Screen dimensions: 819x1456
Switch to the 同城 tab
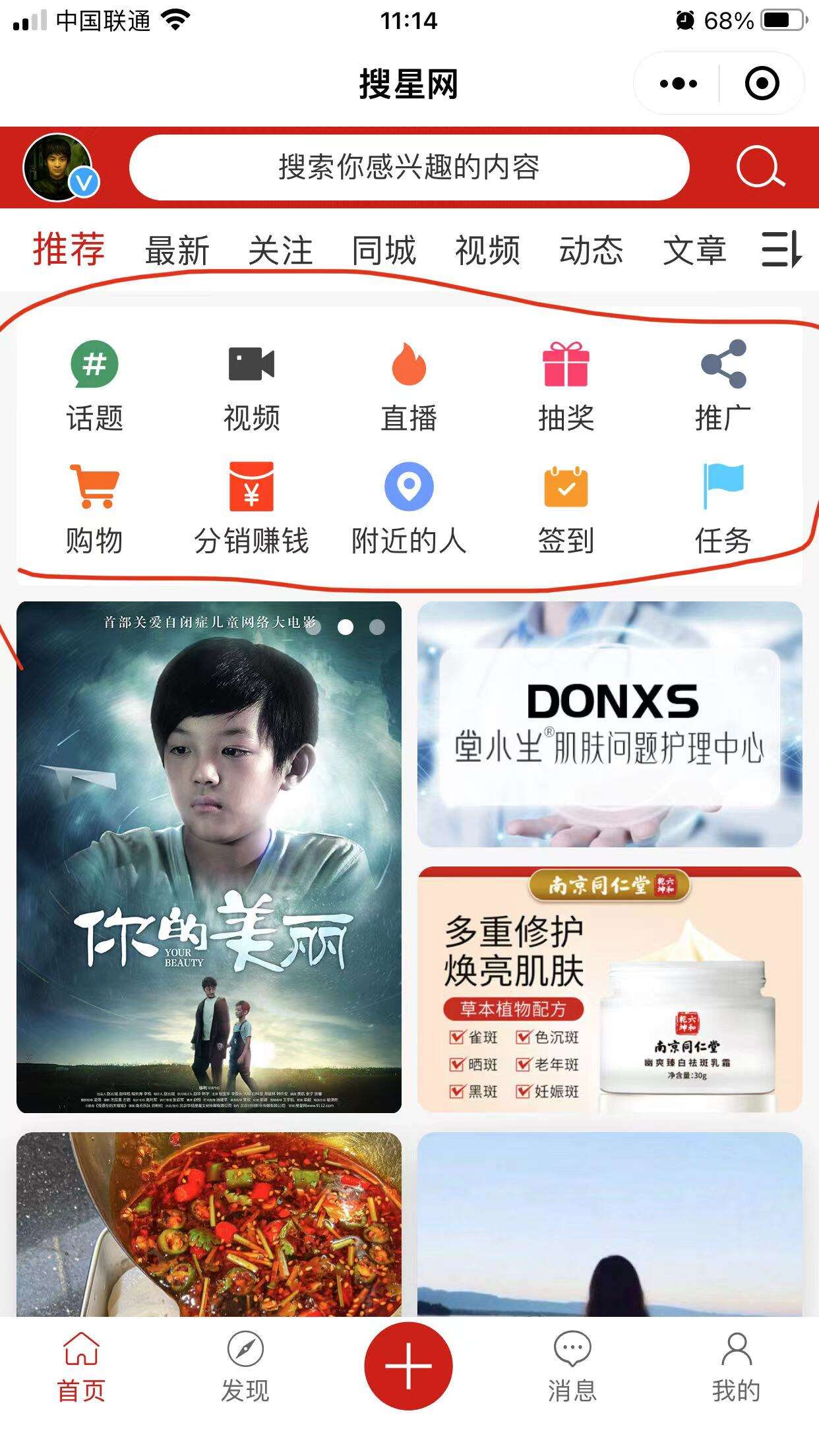coord(384,251)
